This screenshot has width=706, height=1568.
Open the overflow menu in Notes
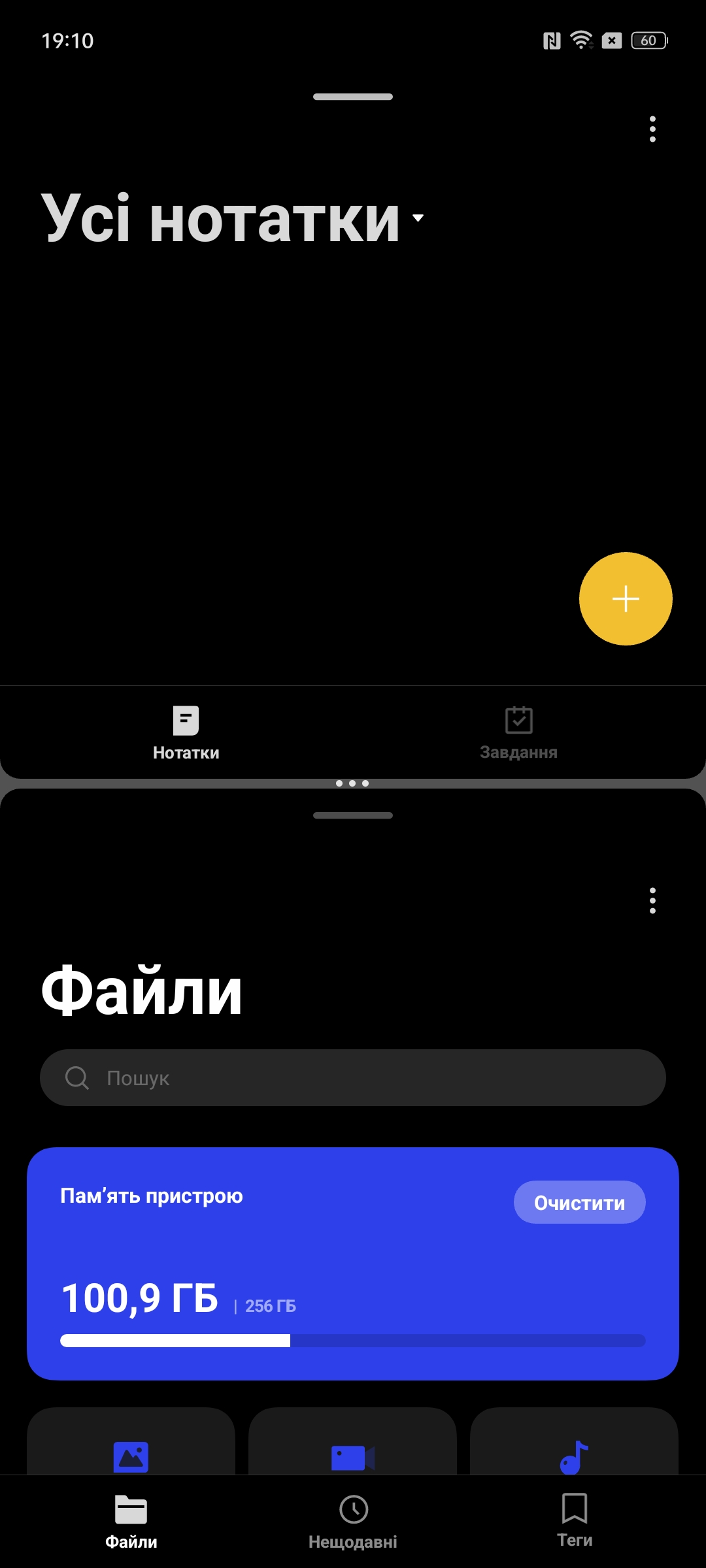coord(652,129)
